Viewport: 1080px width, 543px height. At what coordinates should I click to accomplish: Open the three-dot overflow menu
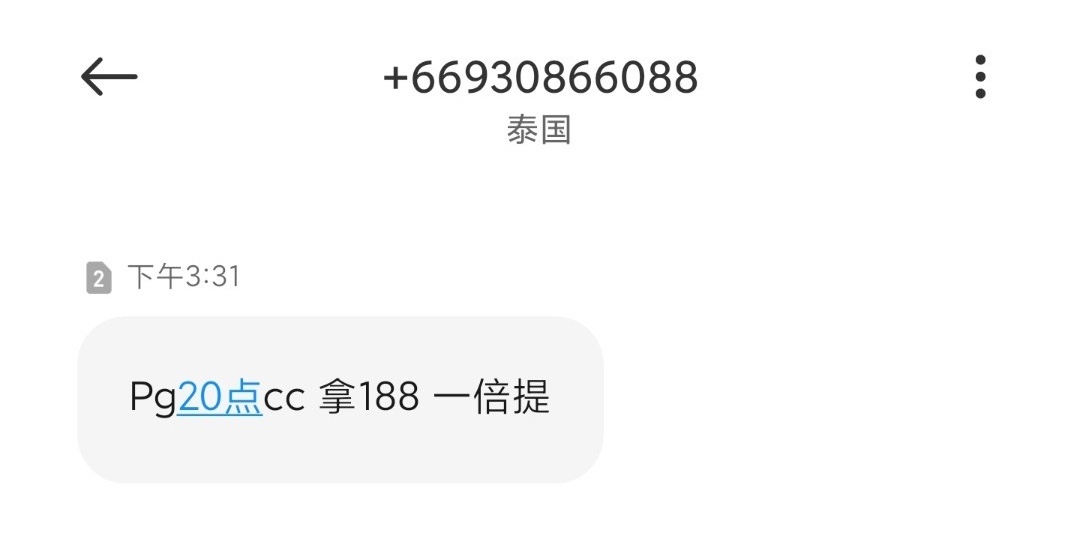click(980, 77)
